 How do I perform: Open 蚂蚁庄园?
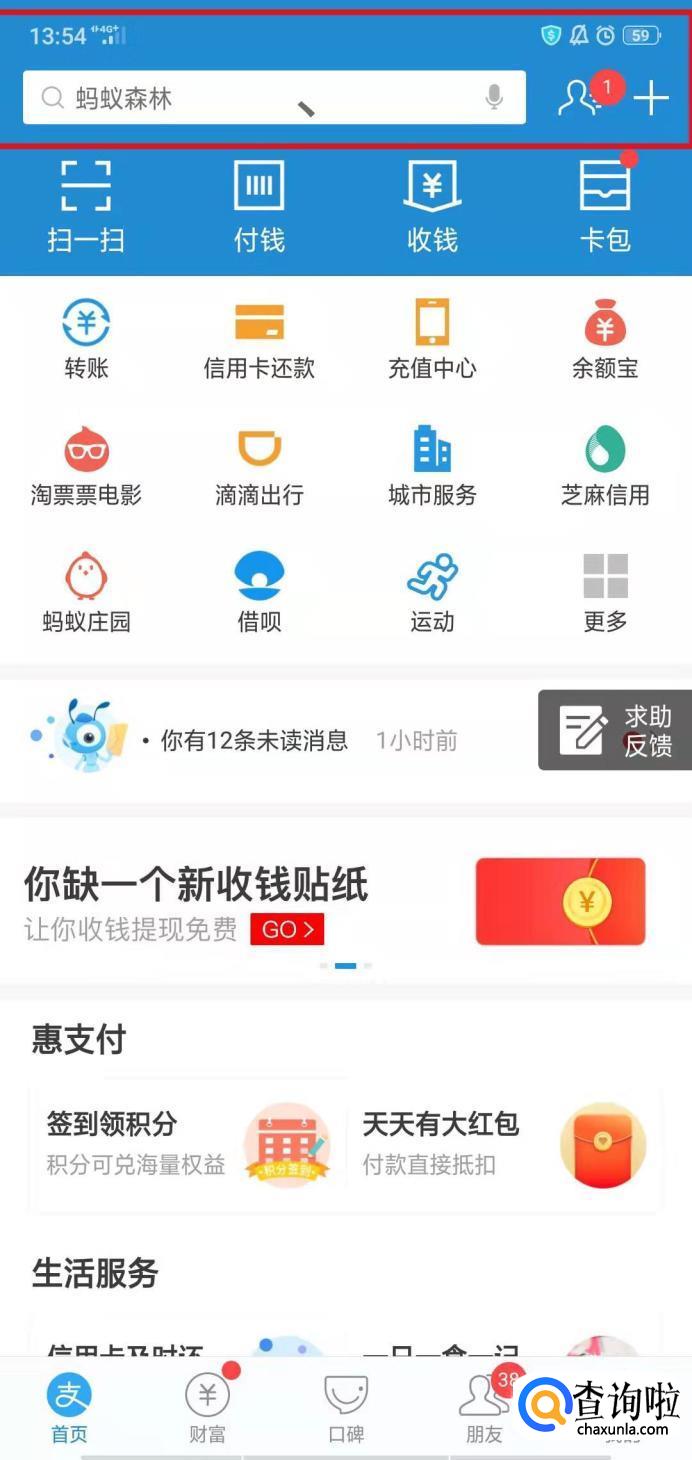(x=86, y=593)
